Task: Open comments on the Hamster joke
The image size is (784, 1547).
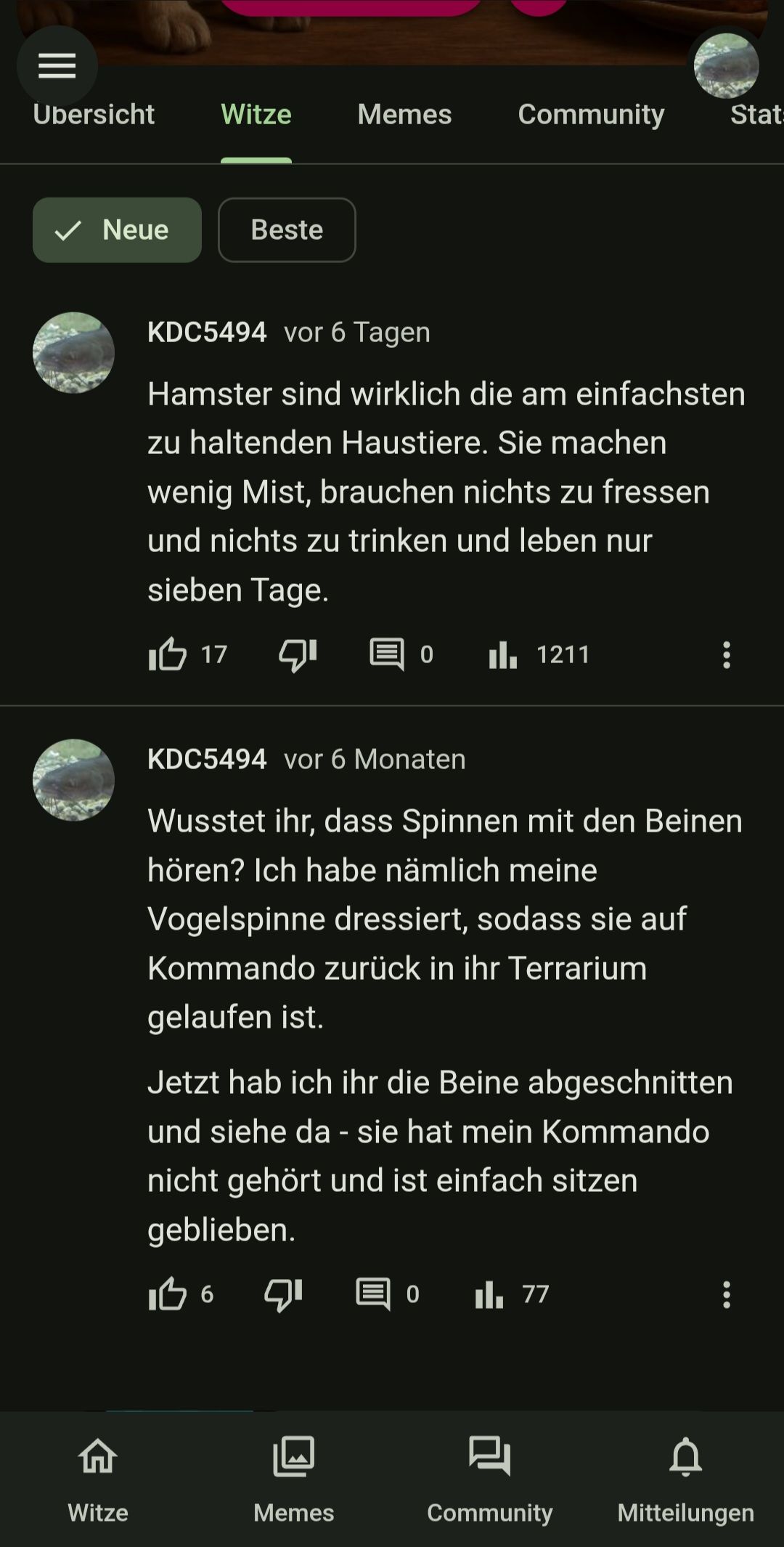Action: (x=387, y=654)
